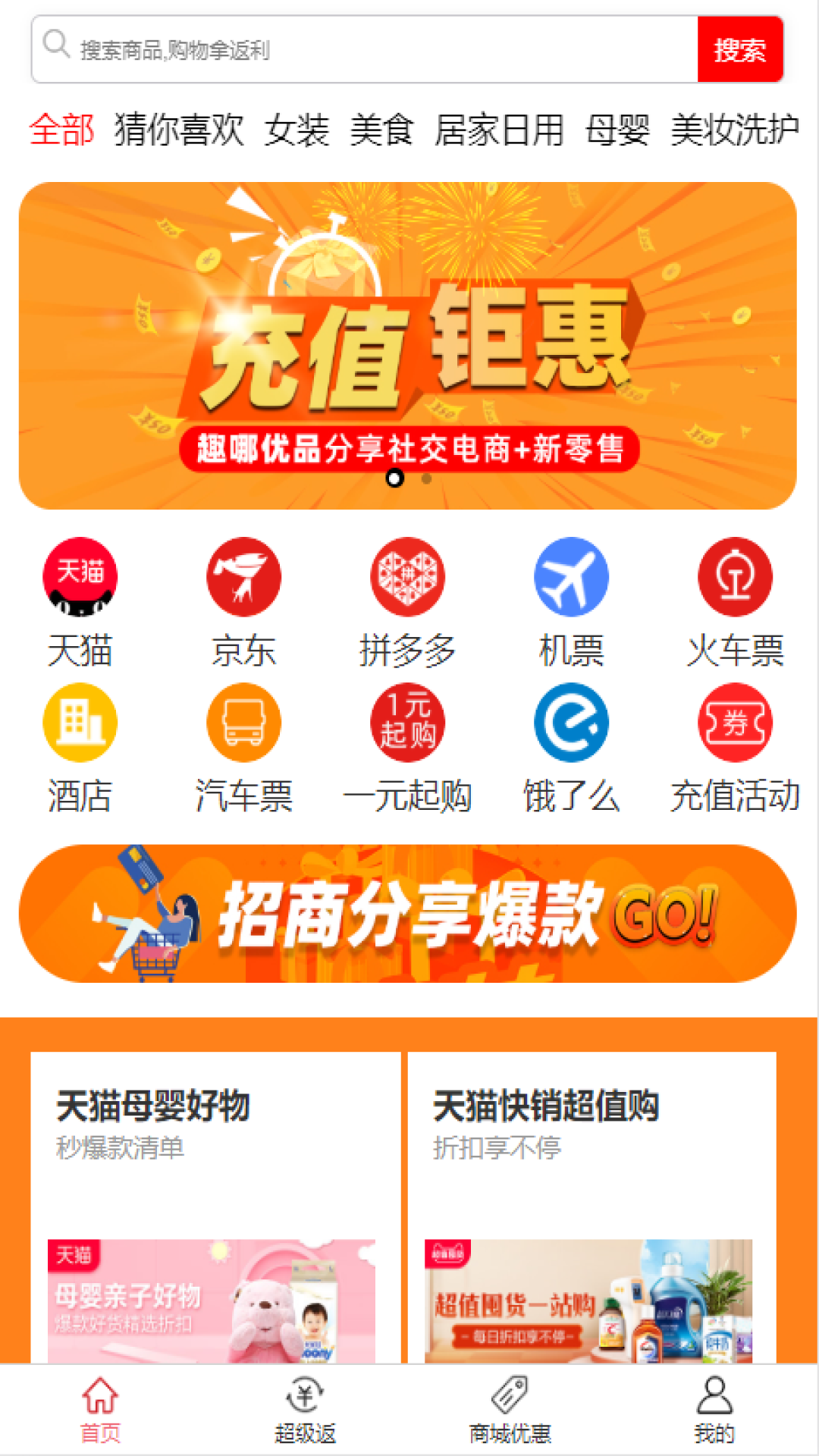The height and width of the screenshot is (1456, 819).
Task: Open 火车票 train tickets
Action: [x=735, y=599]
